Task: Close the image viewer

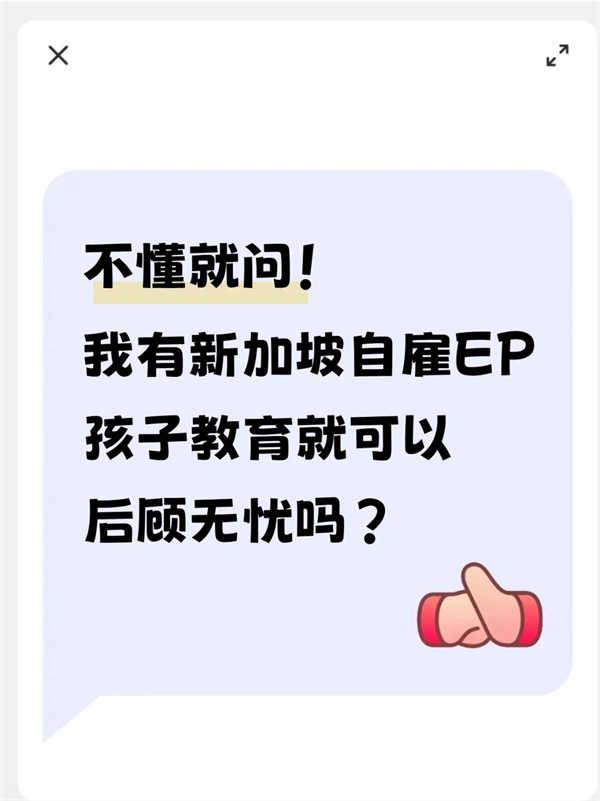Action: [58, 56]
